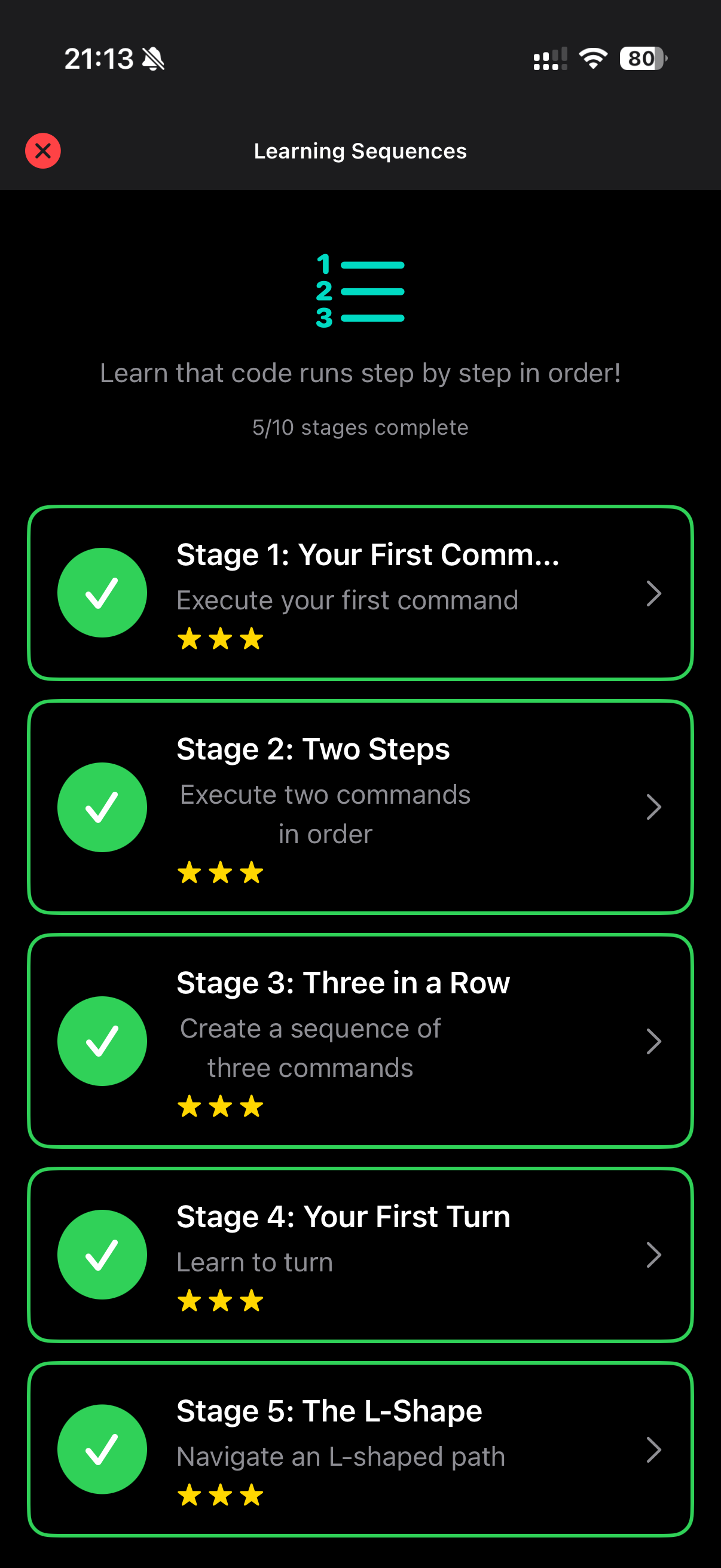The width and height of the screenshot is (721, 1568).
Task: Open Stage 1: Your First Command
Action: tap(360, 593)
